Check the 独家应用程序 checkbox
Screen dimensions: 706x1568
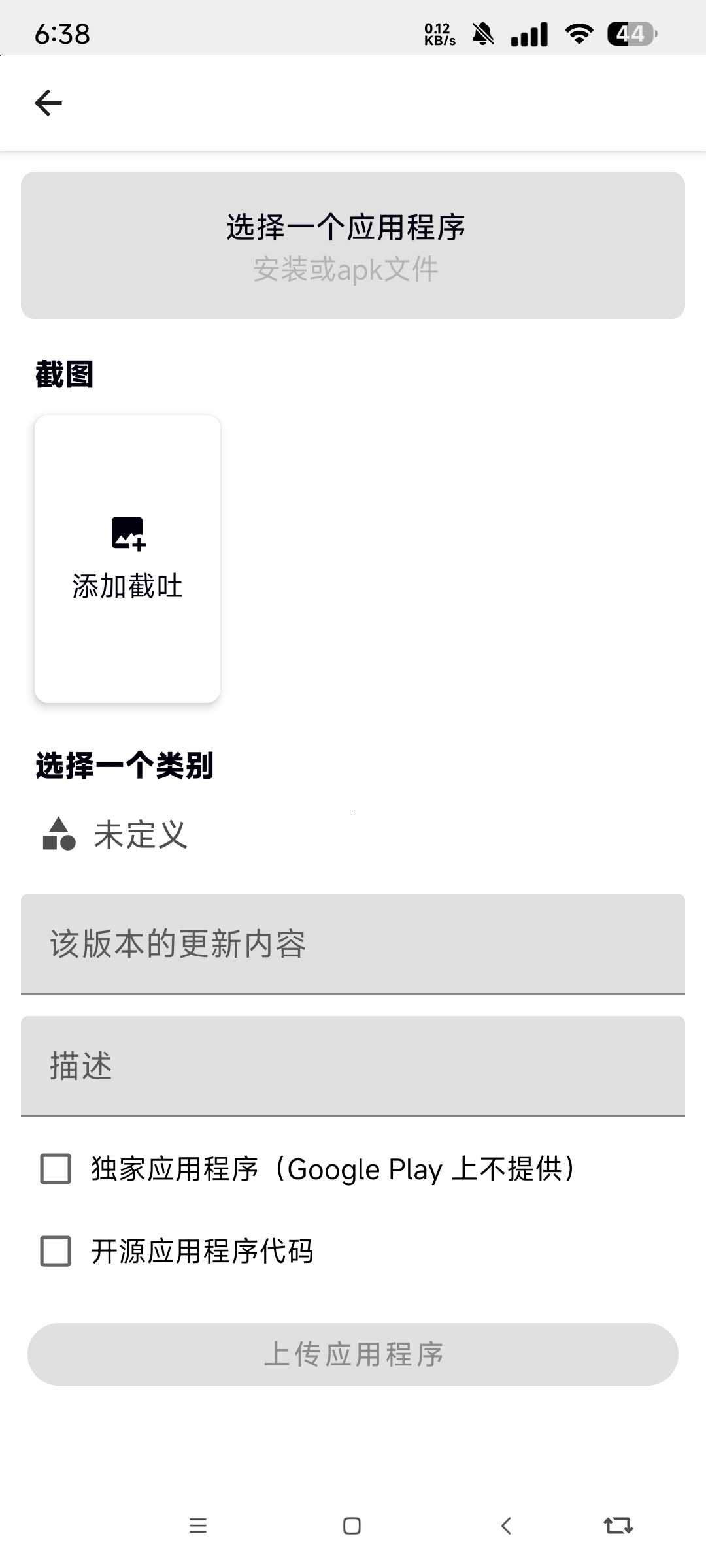(x=56, y=1169)
